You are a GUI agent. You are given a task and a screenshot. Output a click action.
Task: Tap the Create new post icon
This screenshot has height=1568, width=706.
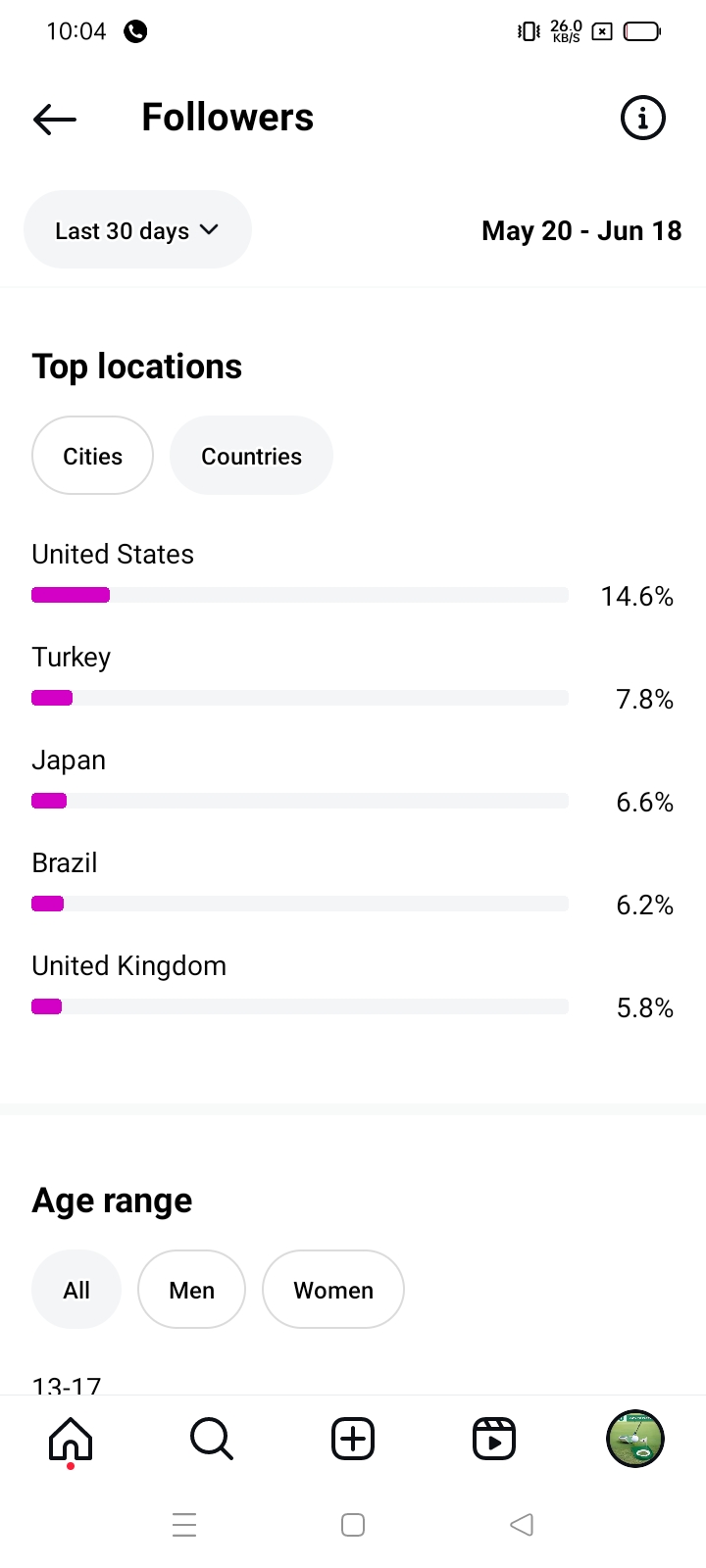coord(352,1439)
